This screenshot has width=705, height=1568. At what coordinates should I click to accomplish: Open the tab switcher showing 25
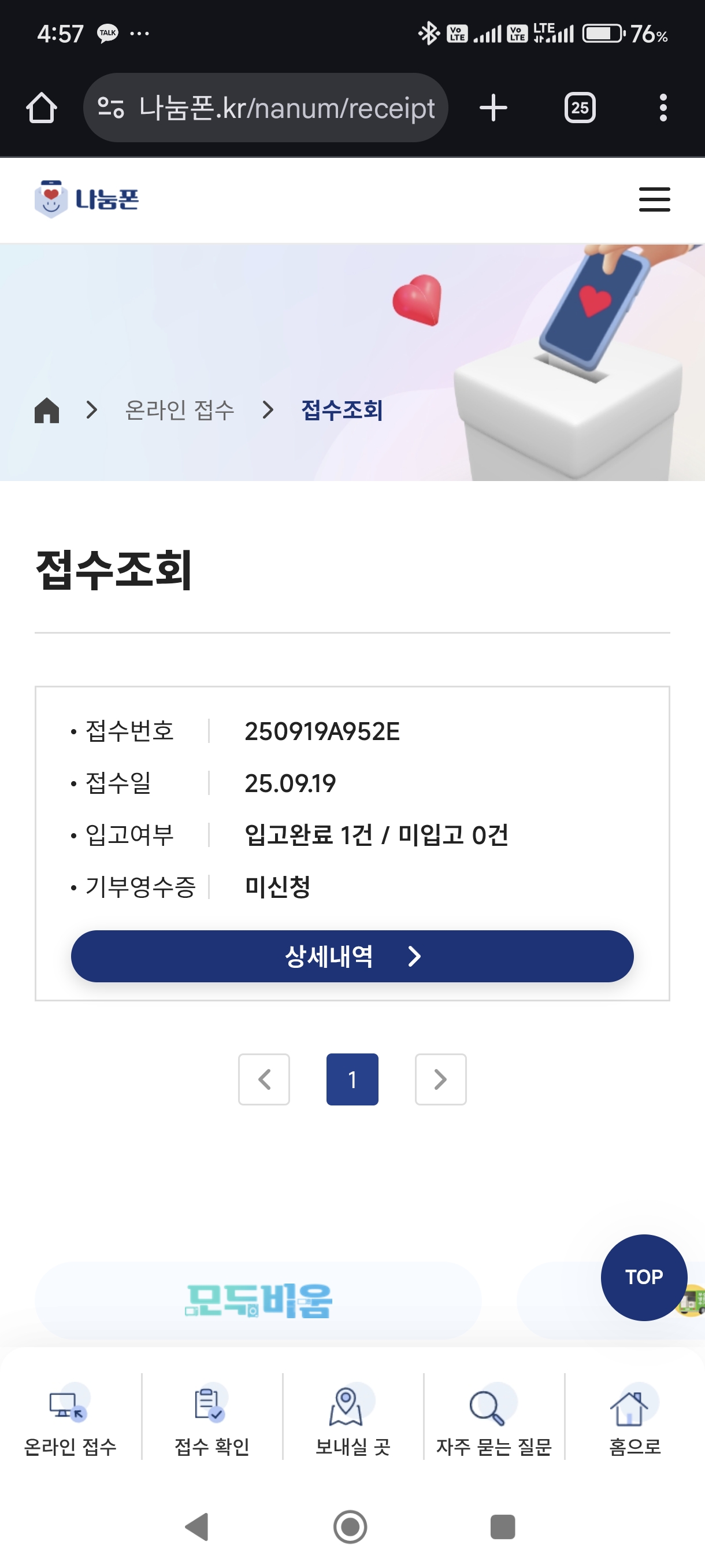[x=579, y=108]
